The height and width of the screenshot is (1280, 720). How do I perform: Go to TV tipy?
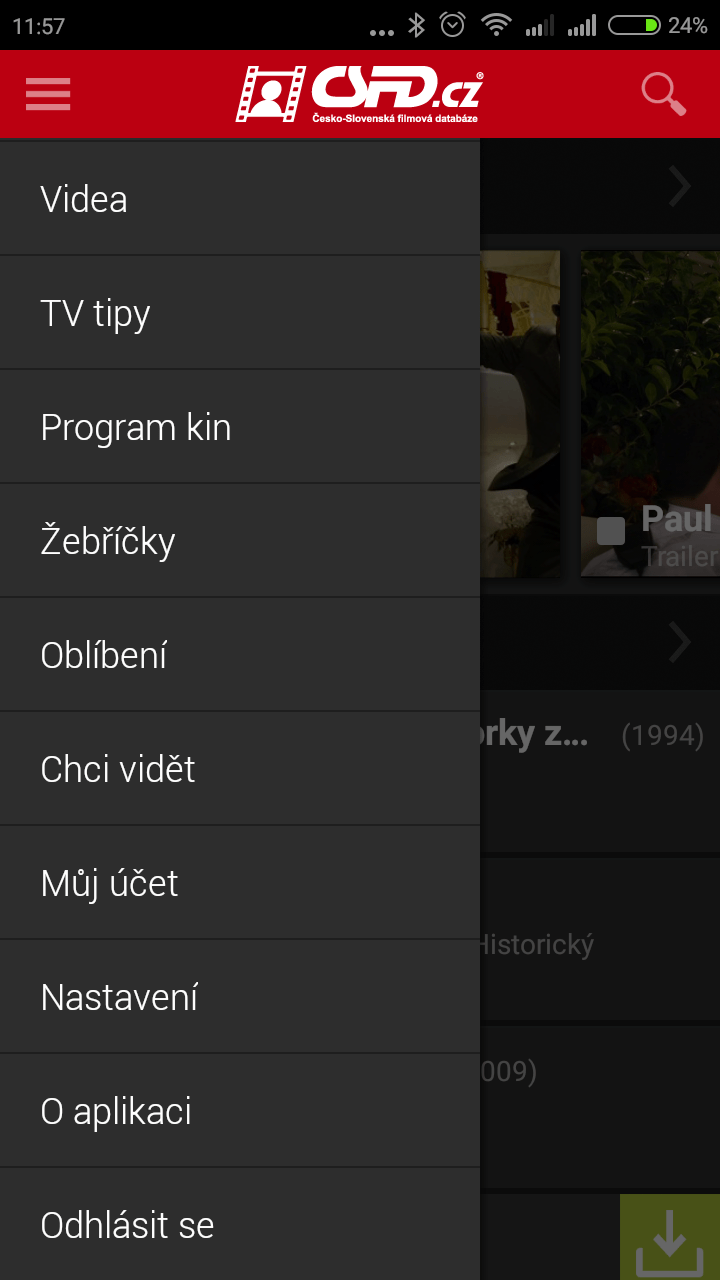(240, 313)
